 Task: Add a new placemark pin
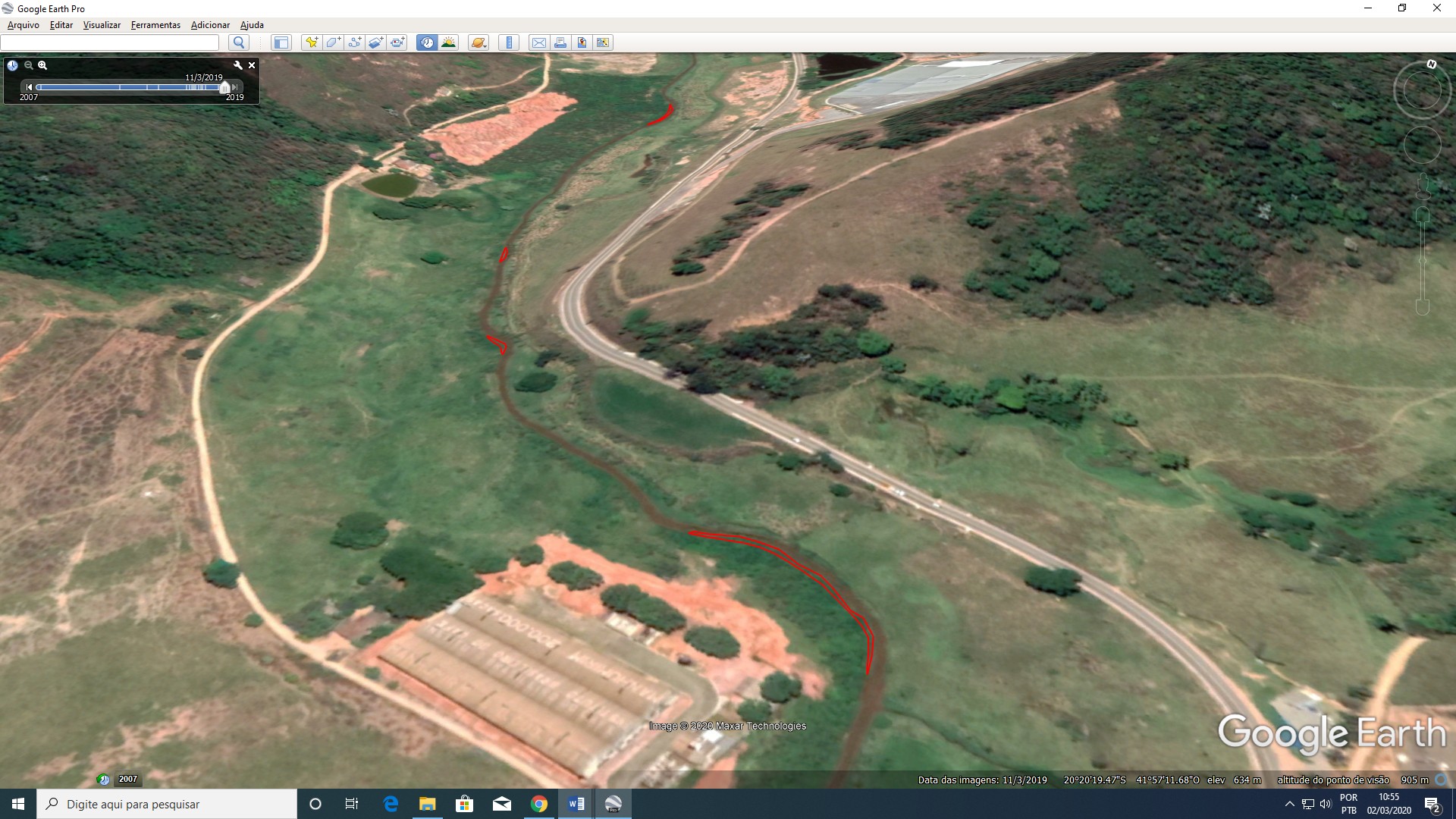click(311, 42)
